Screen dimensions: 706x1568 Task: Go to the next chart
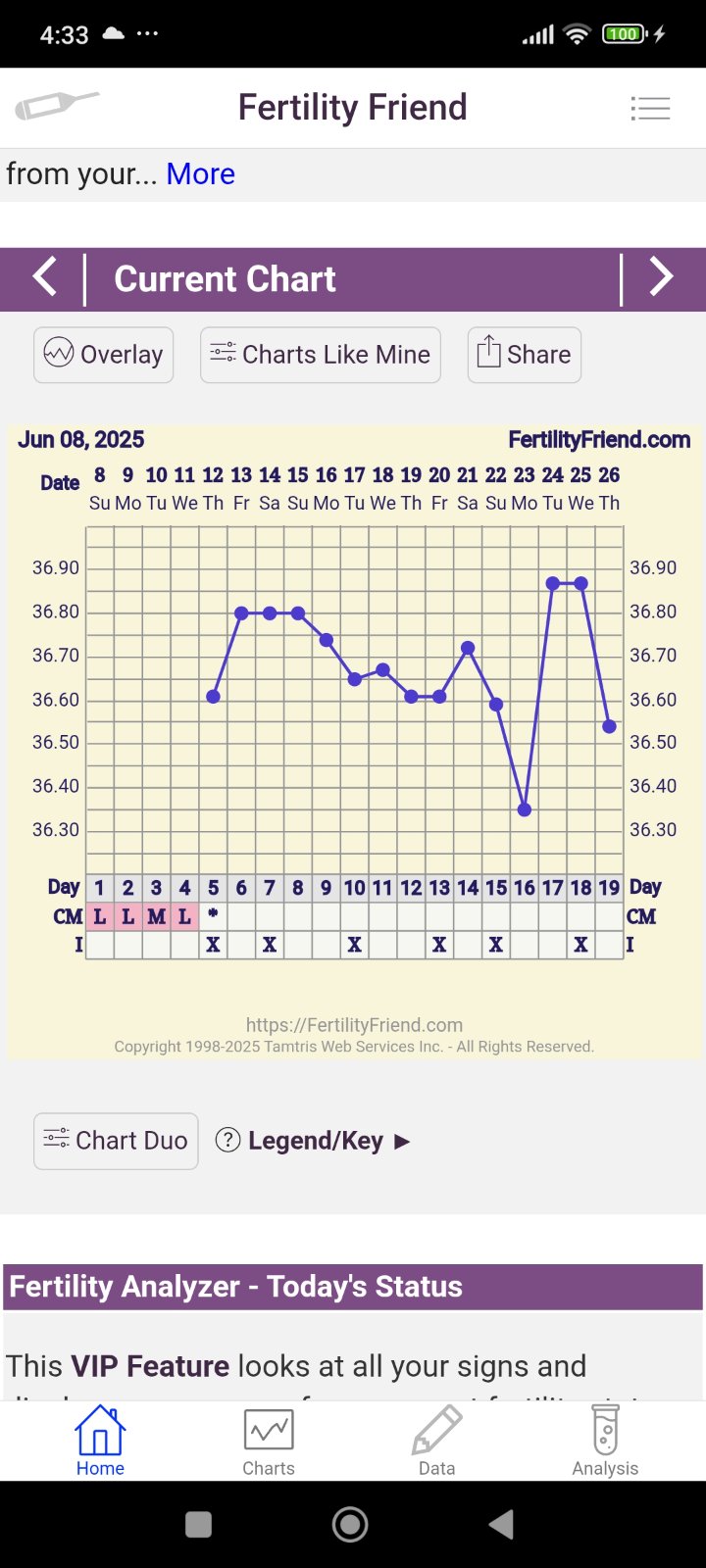[x=662, y=278]
